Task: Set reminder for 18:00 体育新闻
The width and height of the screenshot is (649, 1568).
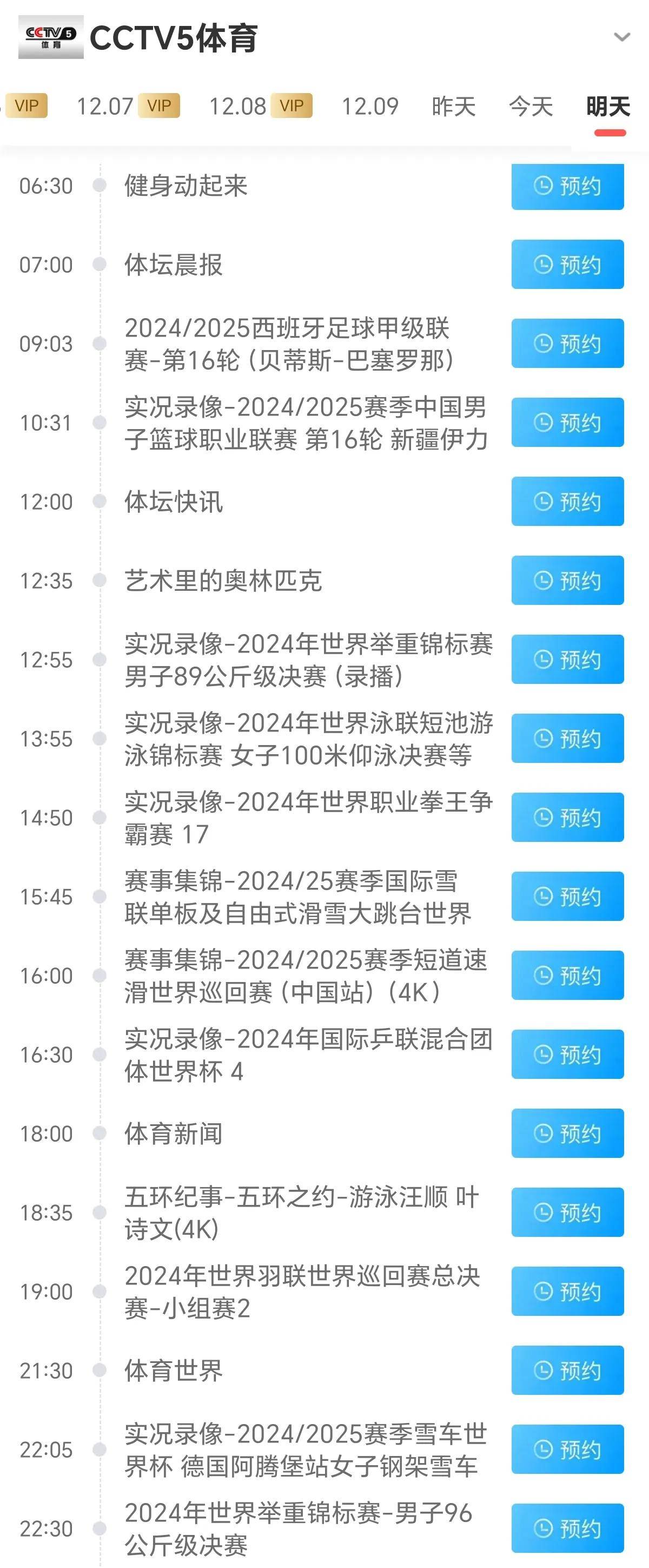Action: (567, 1134)
